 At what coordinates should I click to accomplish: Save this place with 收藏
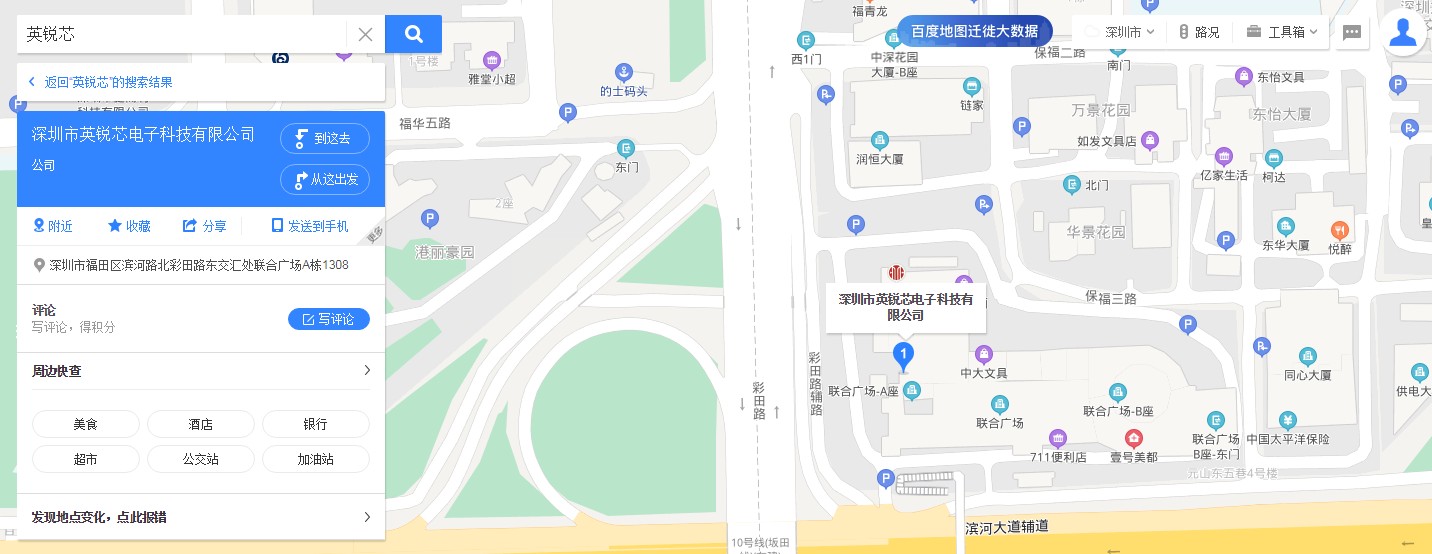tap(129, 226)
